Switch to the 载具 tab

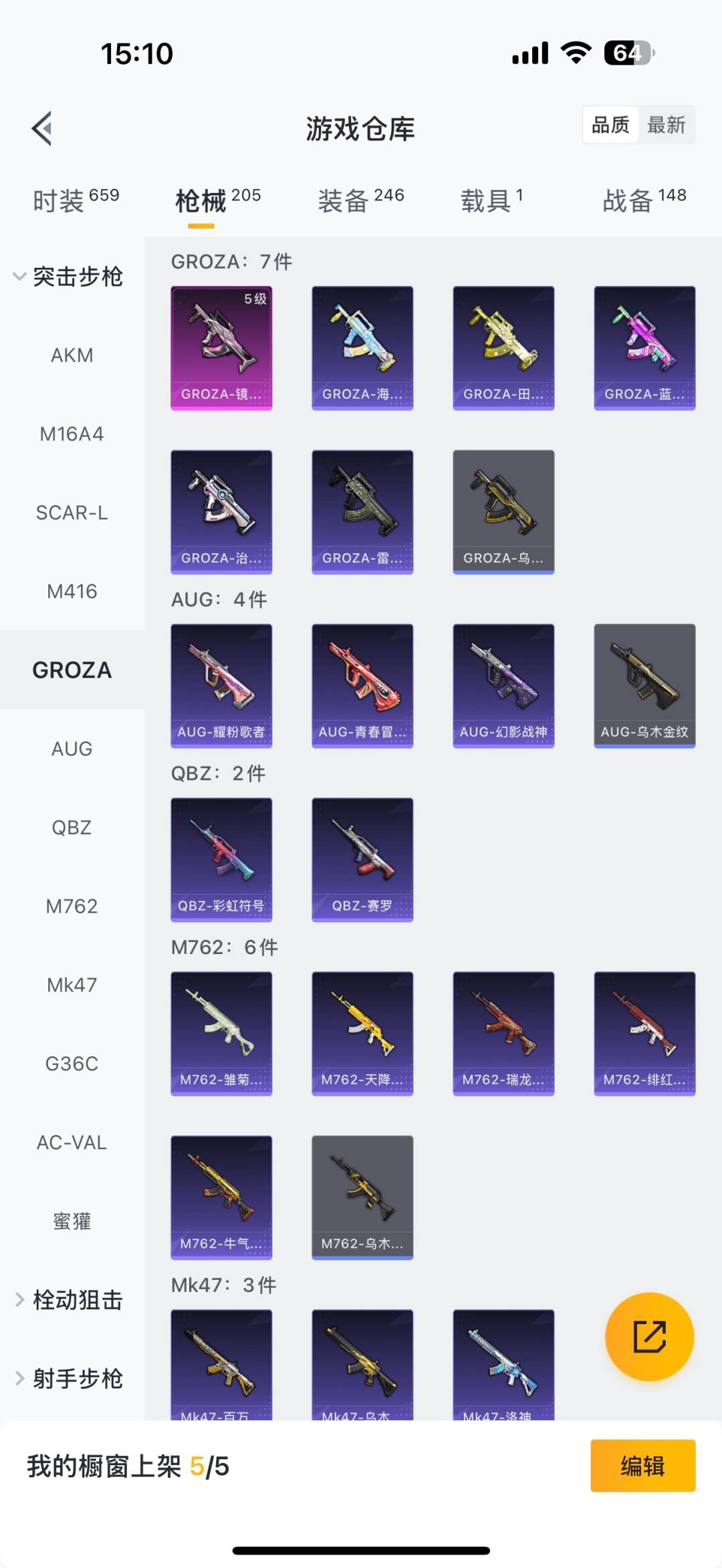491,200
